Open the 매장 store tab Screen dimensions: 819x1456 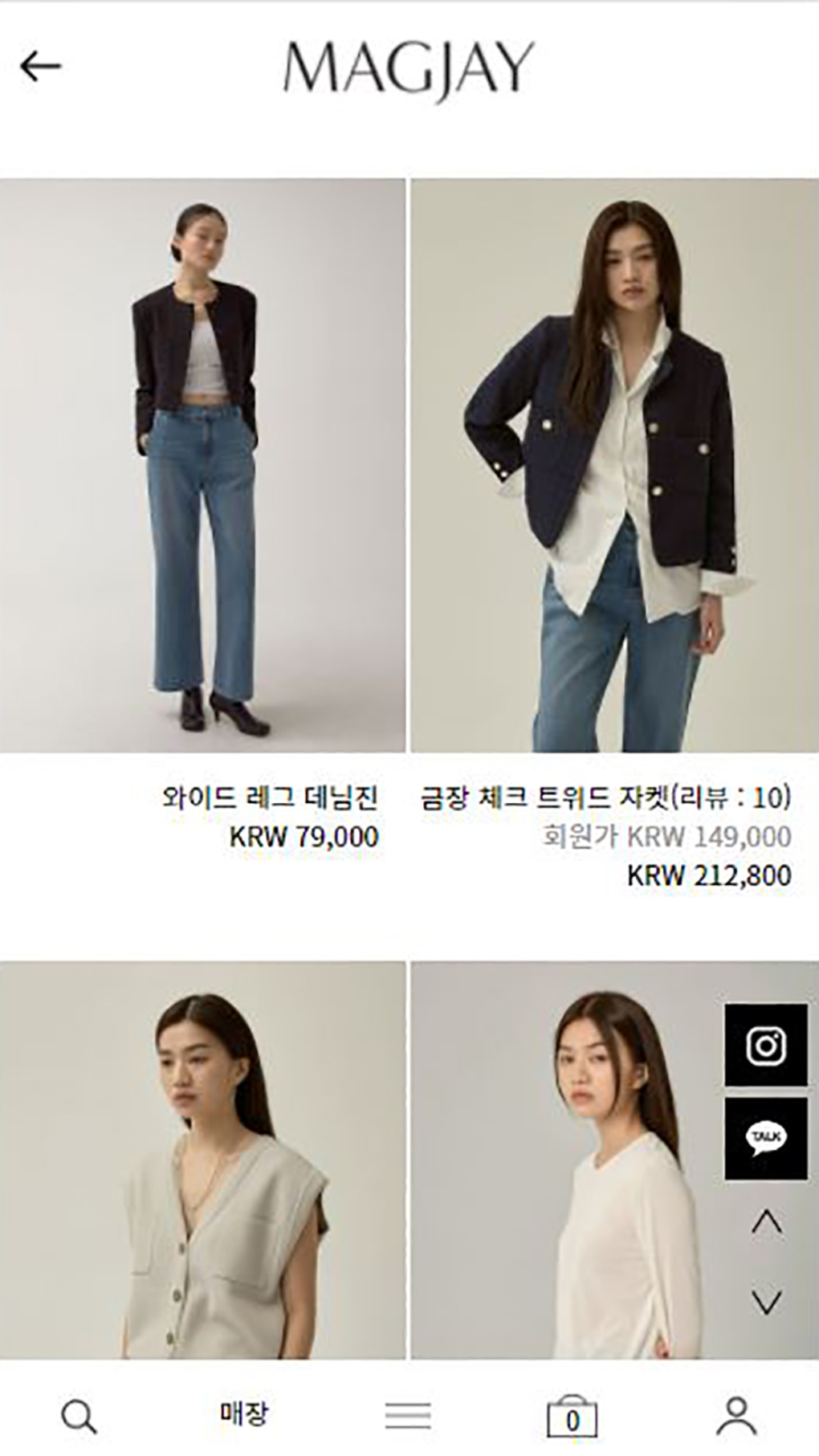pyautogui.click(x=244, y=1413)
